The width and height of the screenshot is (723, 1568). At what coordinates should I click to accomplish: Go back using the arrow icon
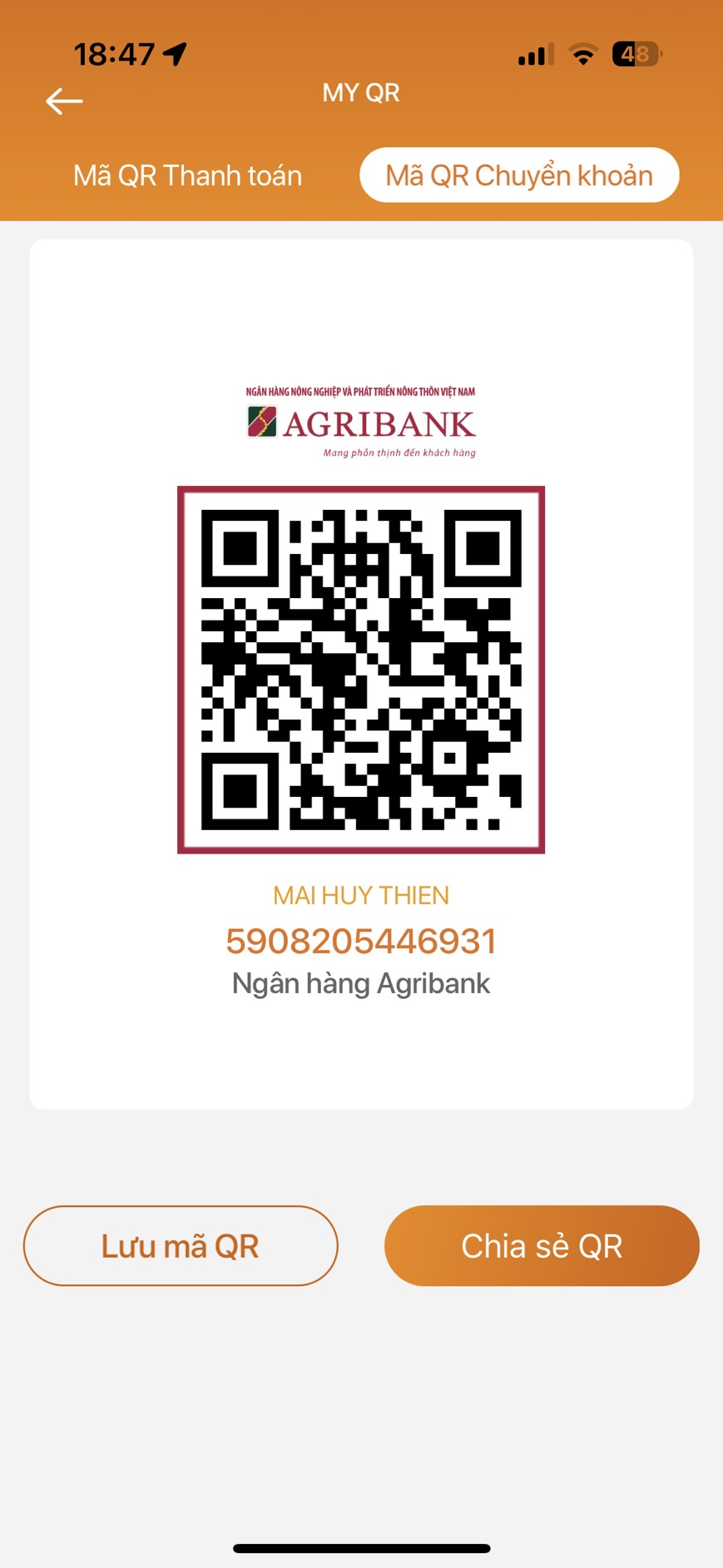pyautogui.click(x=64, y=101)
